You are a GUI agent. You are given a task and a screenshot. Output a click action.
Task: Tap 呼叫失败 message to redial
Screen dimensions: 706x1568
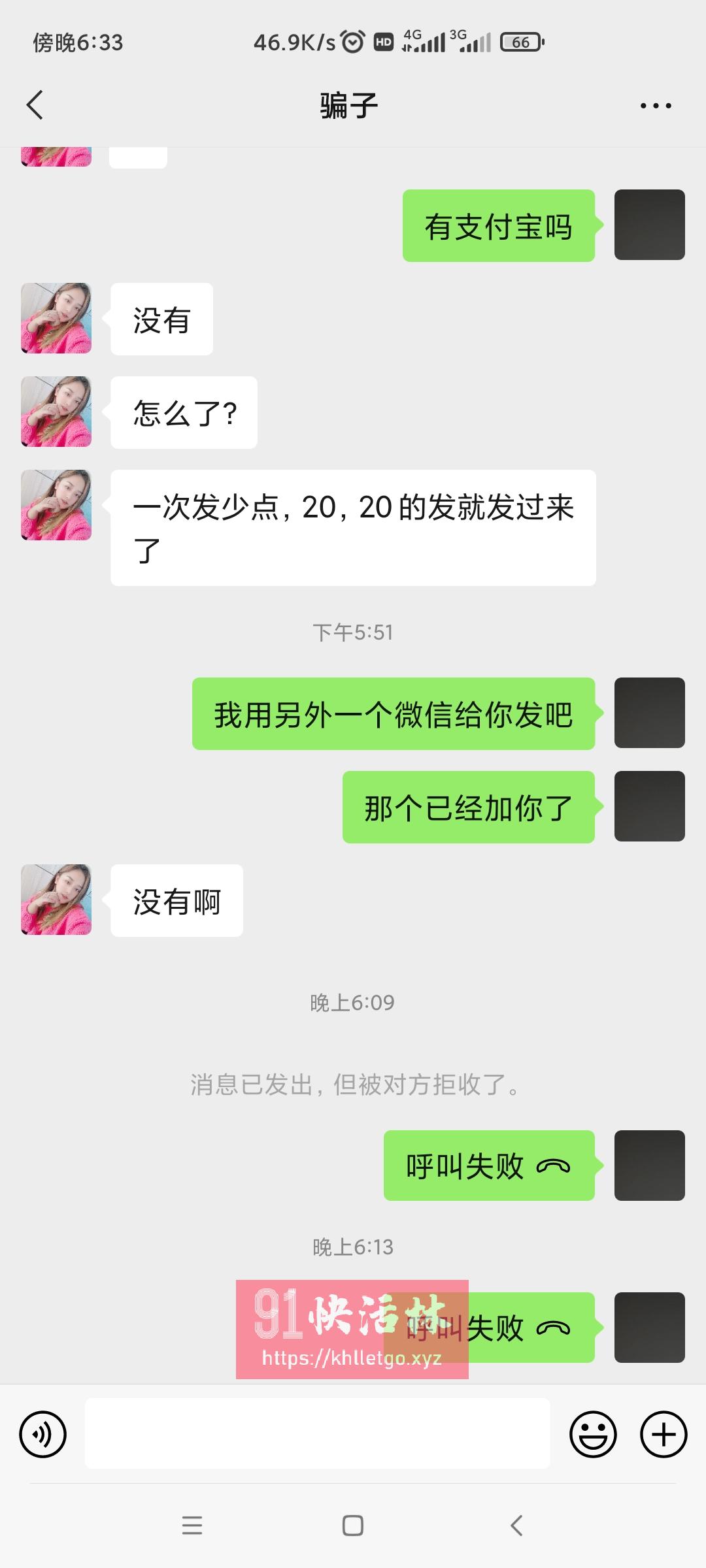coord(489,1167)
